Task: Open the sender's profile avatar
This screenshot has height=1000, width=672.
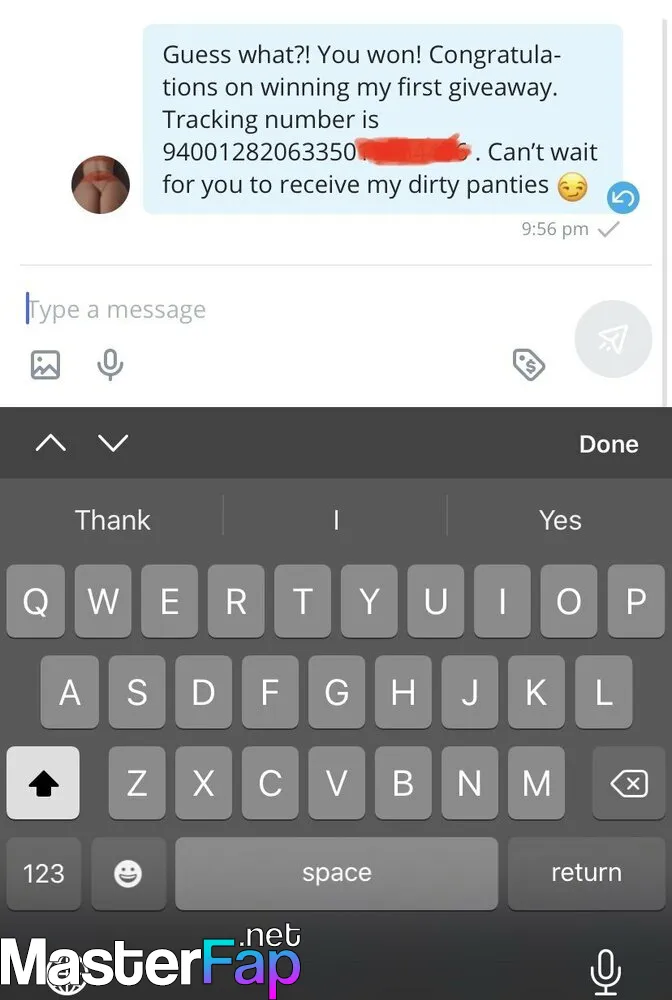Action: tap(101, 185)
